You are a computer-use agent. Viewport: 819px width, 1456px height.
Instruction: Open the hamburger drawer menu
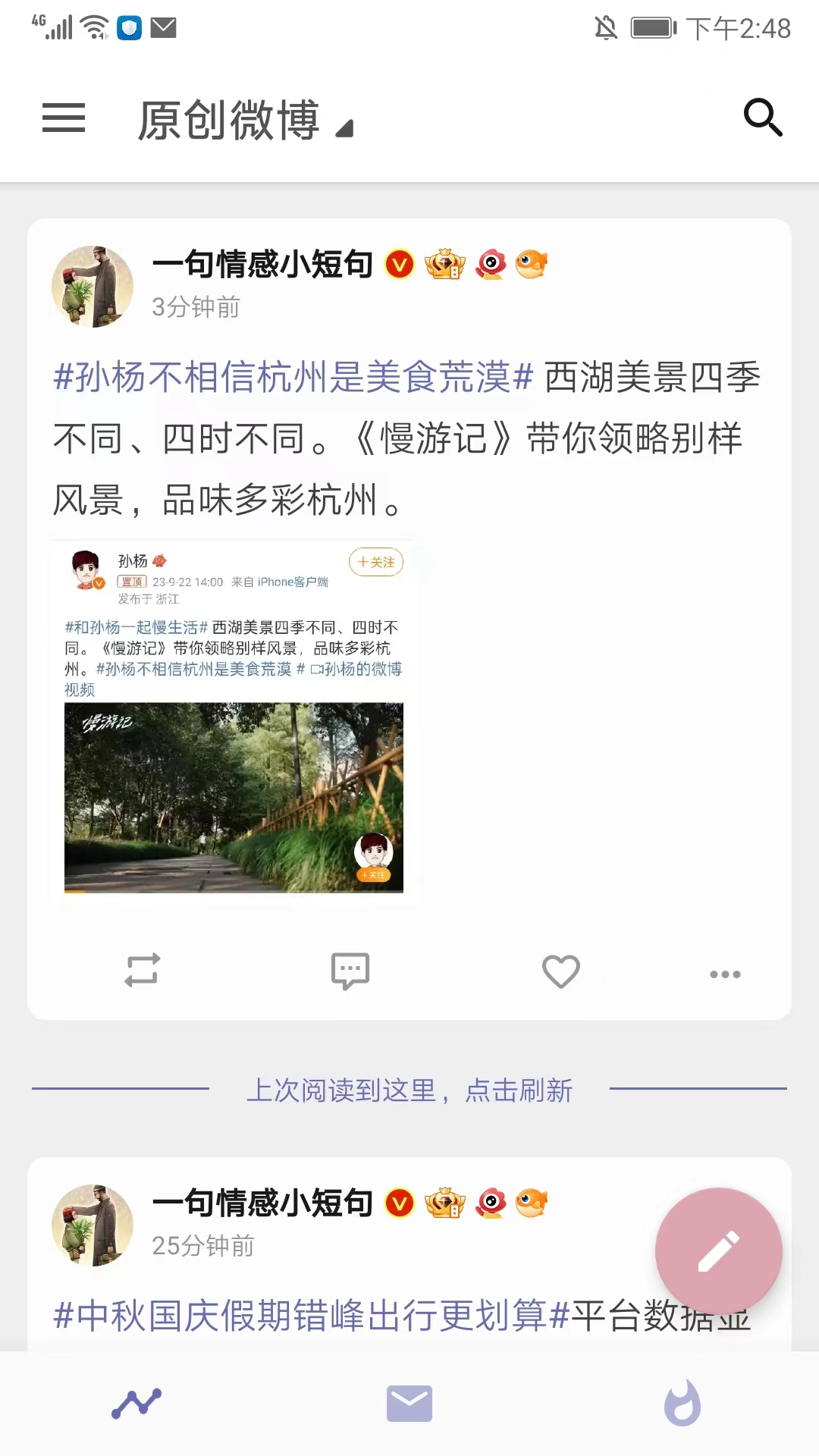pos(64,118)
